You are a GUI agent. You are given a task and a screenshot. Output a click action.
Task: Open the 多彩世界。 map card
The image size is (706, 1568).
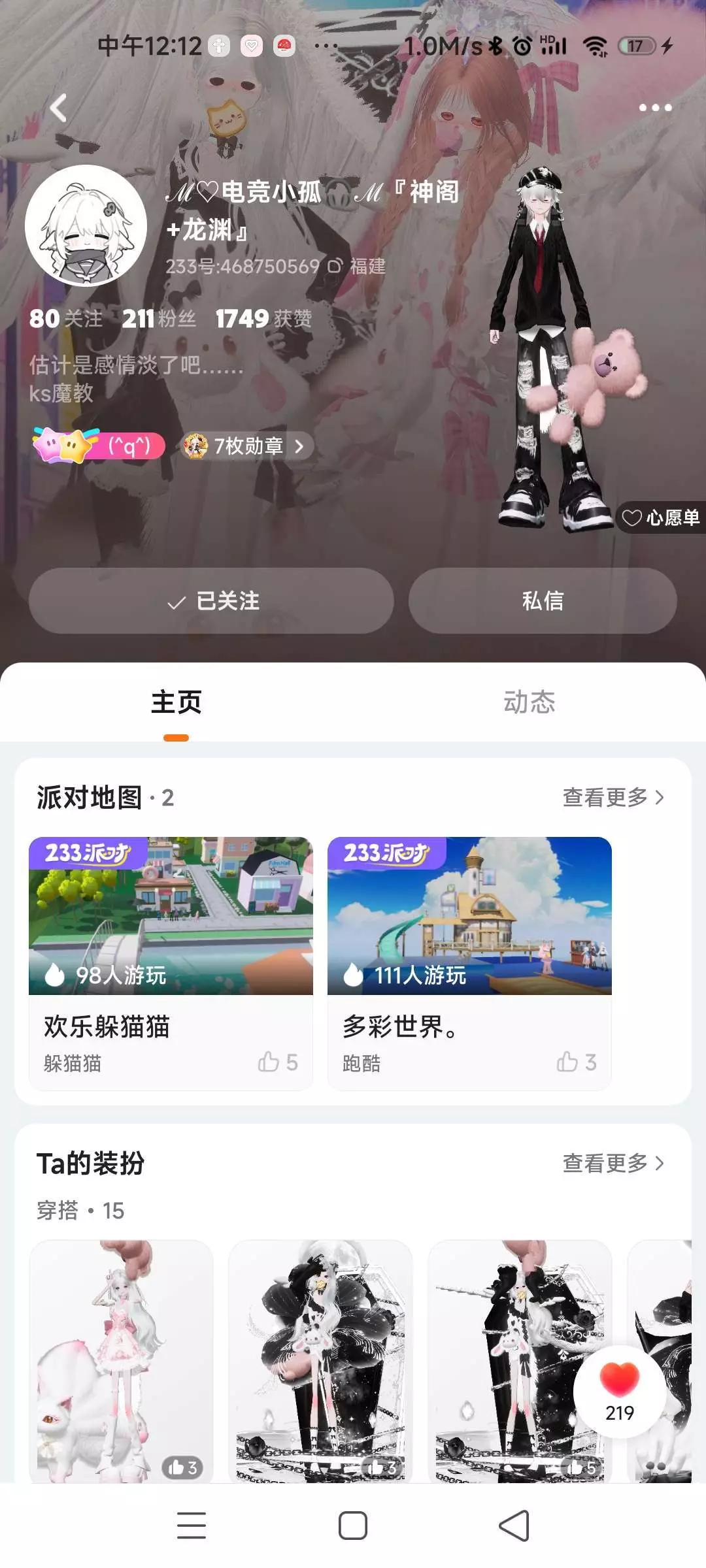click(x=469, y=963)
